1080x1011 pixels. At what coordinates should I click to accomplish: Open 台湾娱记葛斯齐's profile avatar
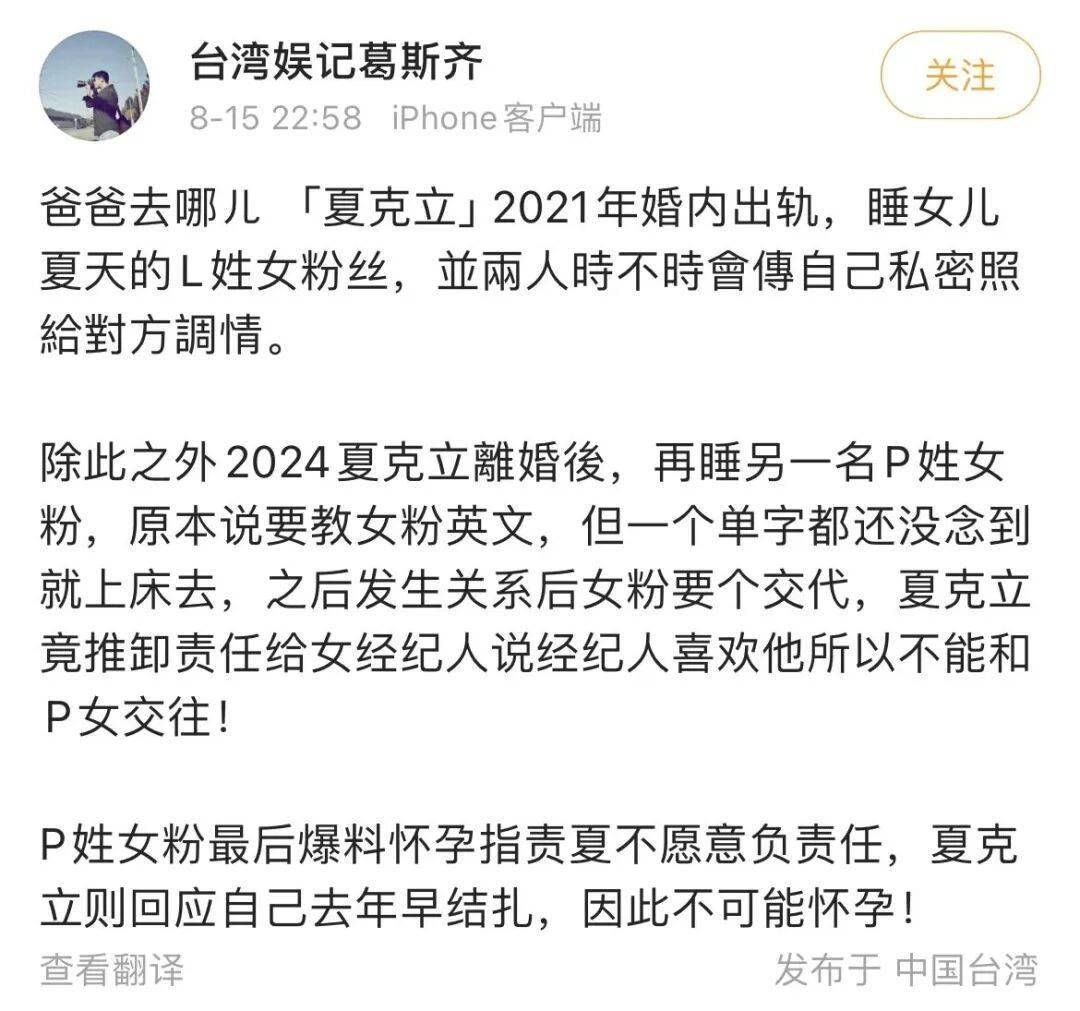click(94, 86)
